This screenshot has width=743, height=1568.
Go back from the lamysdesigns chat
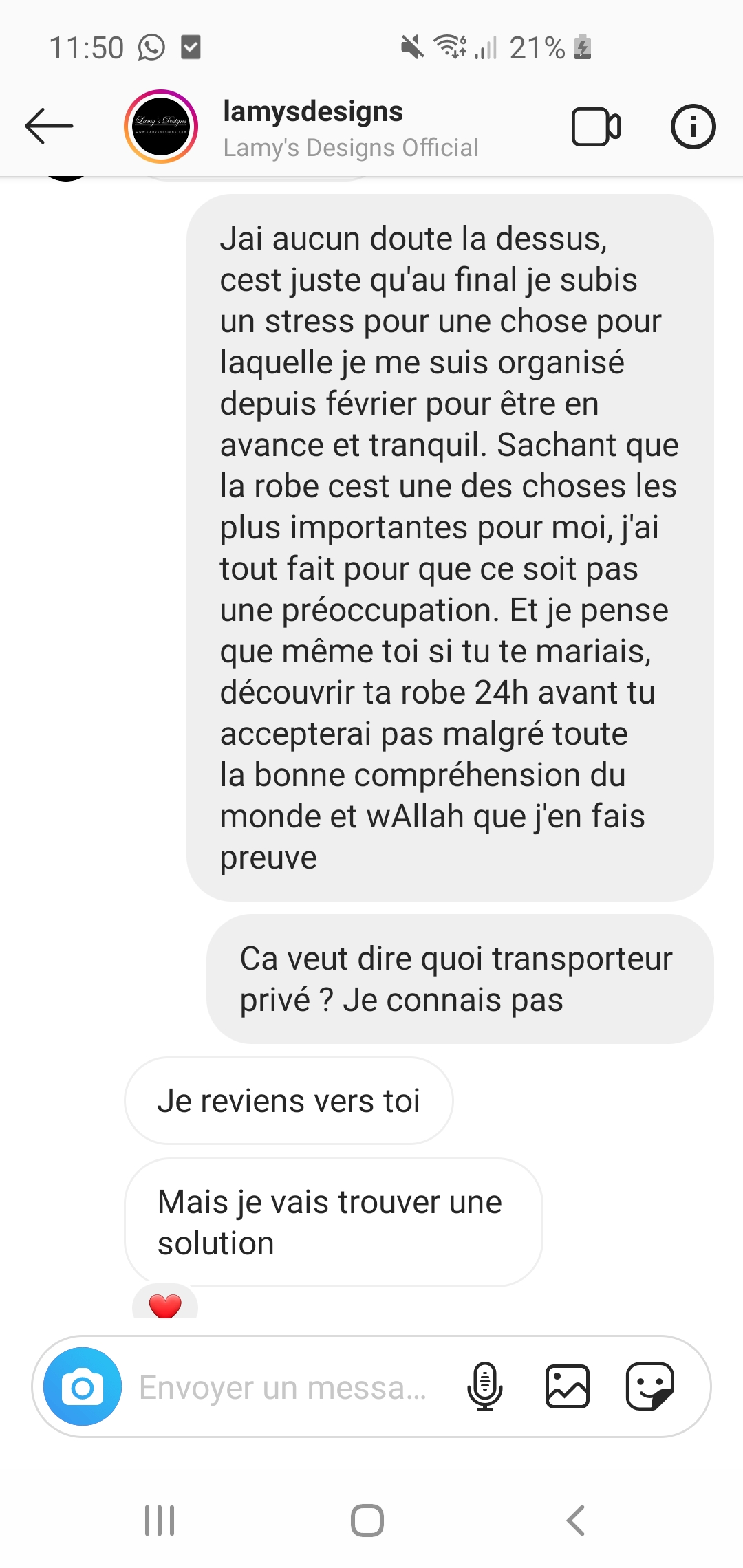tap(49, 127)
